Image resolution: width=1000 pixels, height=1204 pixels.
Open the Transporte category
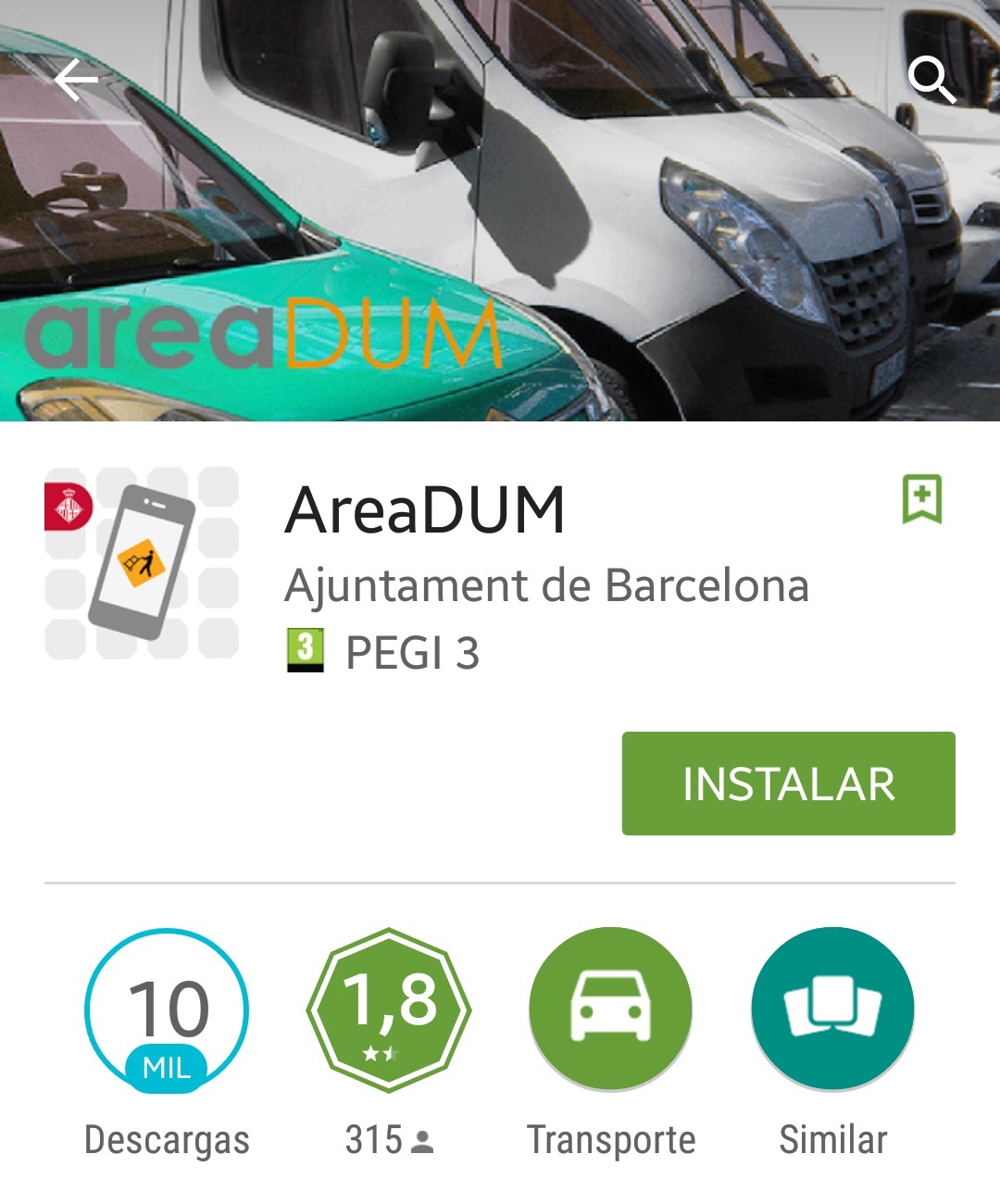611,1009
